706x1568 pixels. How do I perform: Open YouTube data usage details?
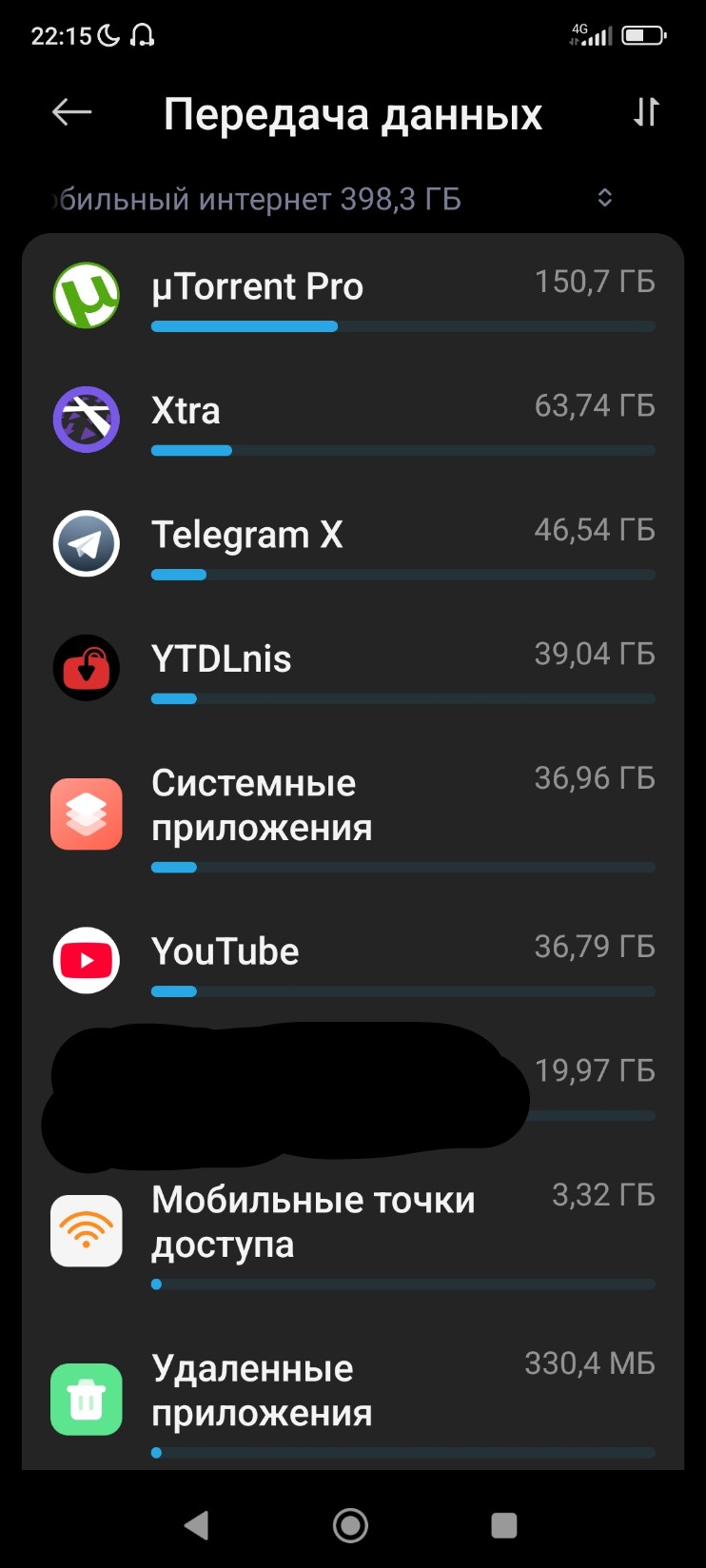click(352, 961)
